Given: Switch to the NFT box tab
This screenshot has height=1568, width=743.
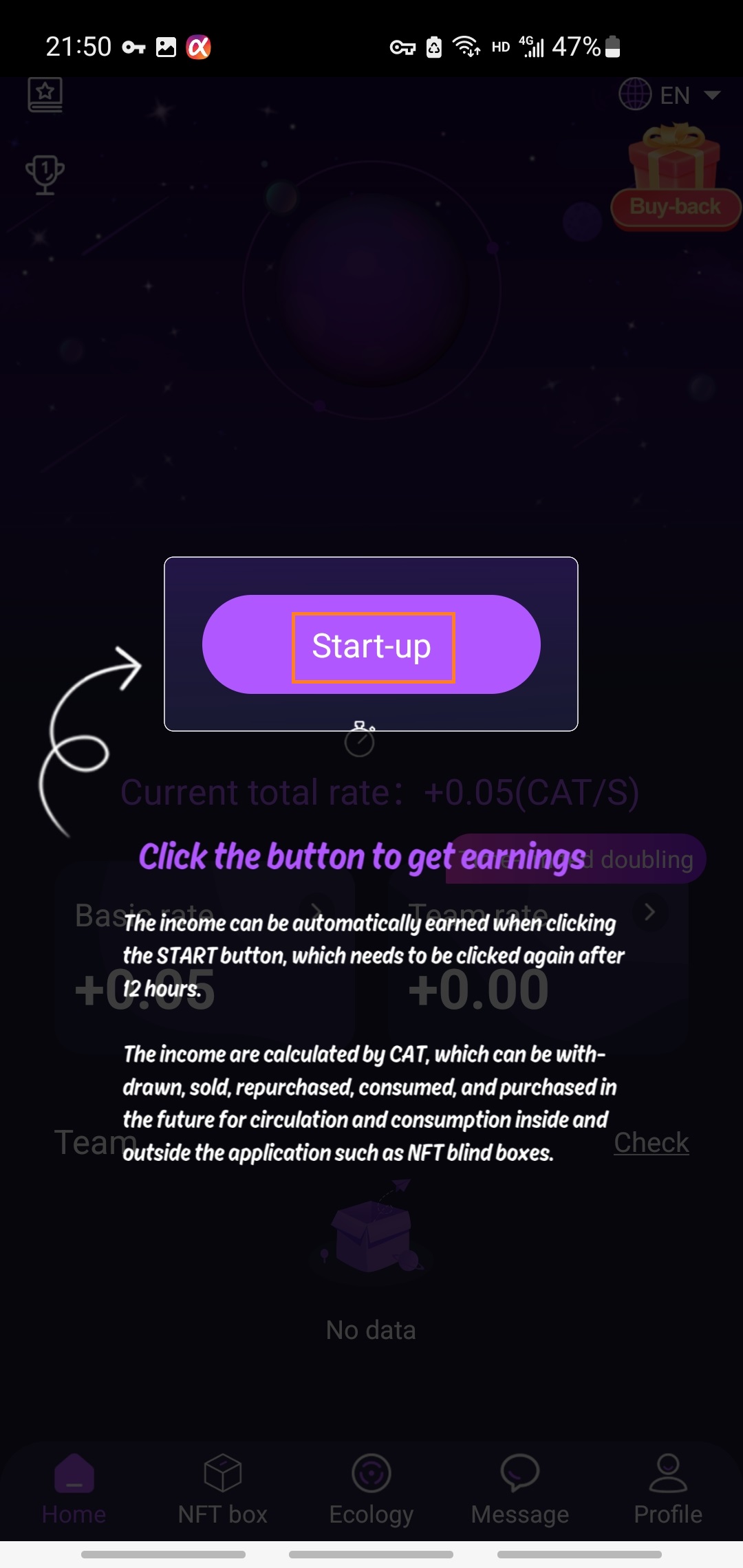Looking at the screenshot, I should [x=222, y=1489].
